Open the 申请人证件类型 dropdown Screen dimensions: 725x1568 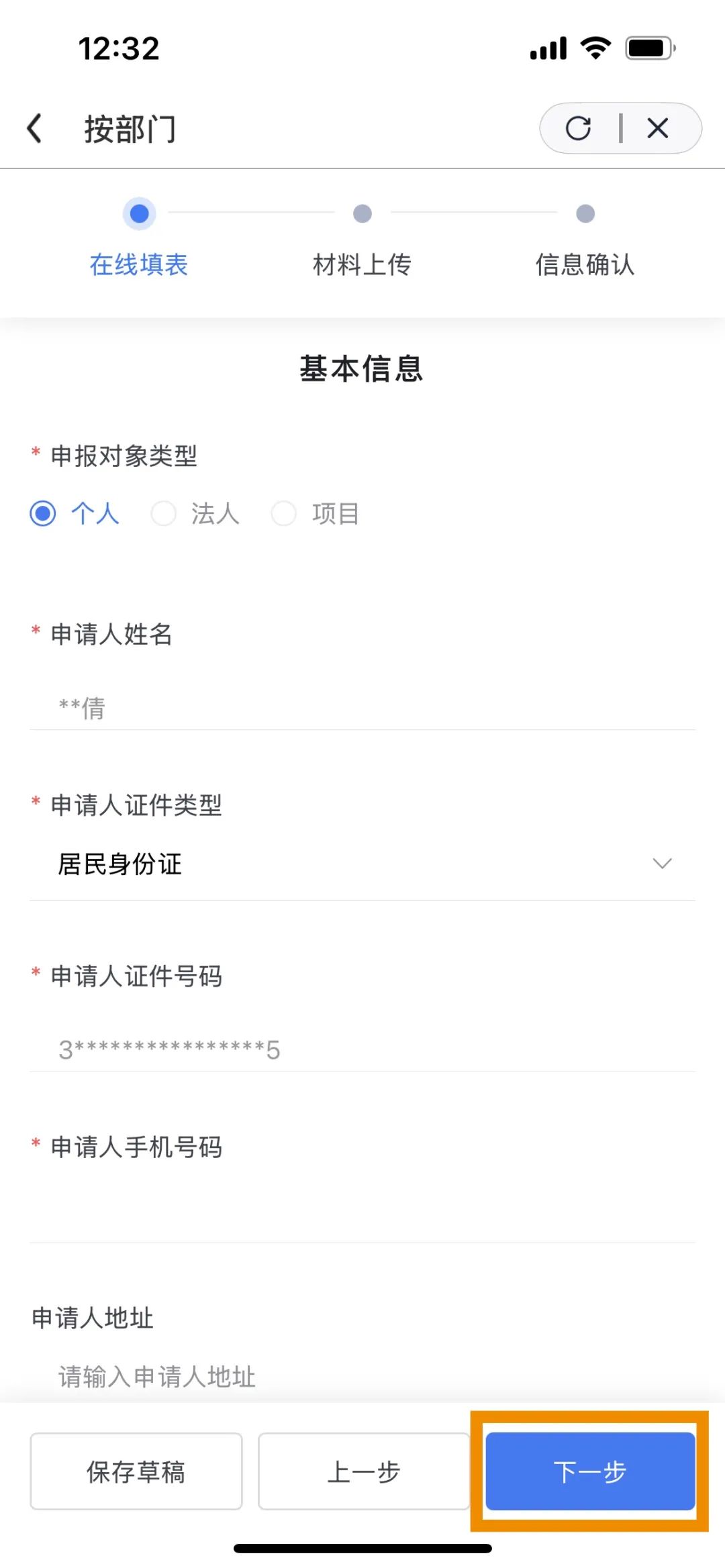point(362,864)
